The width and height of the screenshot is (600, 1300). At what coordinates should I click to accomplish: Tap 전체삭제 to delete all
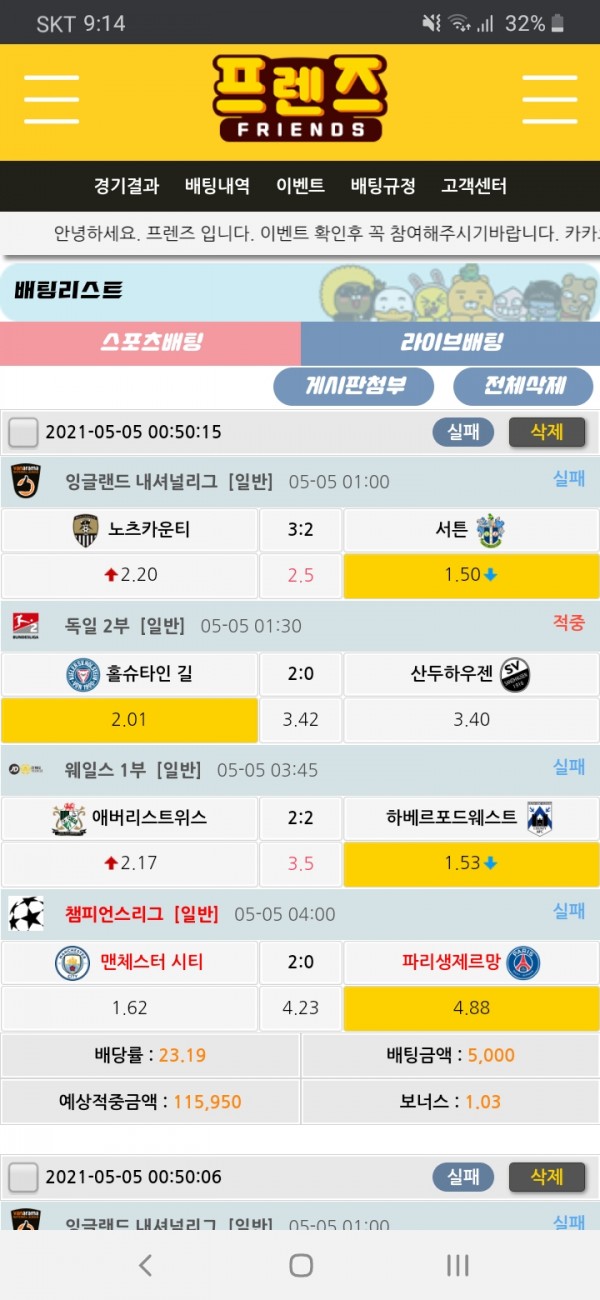click(523, 385)
